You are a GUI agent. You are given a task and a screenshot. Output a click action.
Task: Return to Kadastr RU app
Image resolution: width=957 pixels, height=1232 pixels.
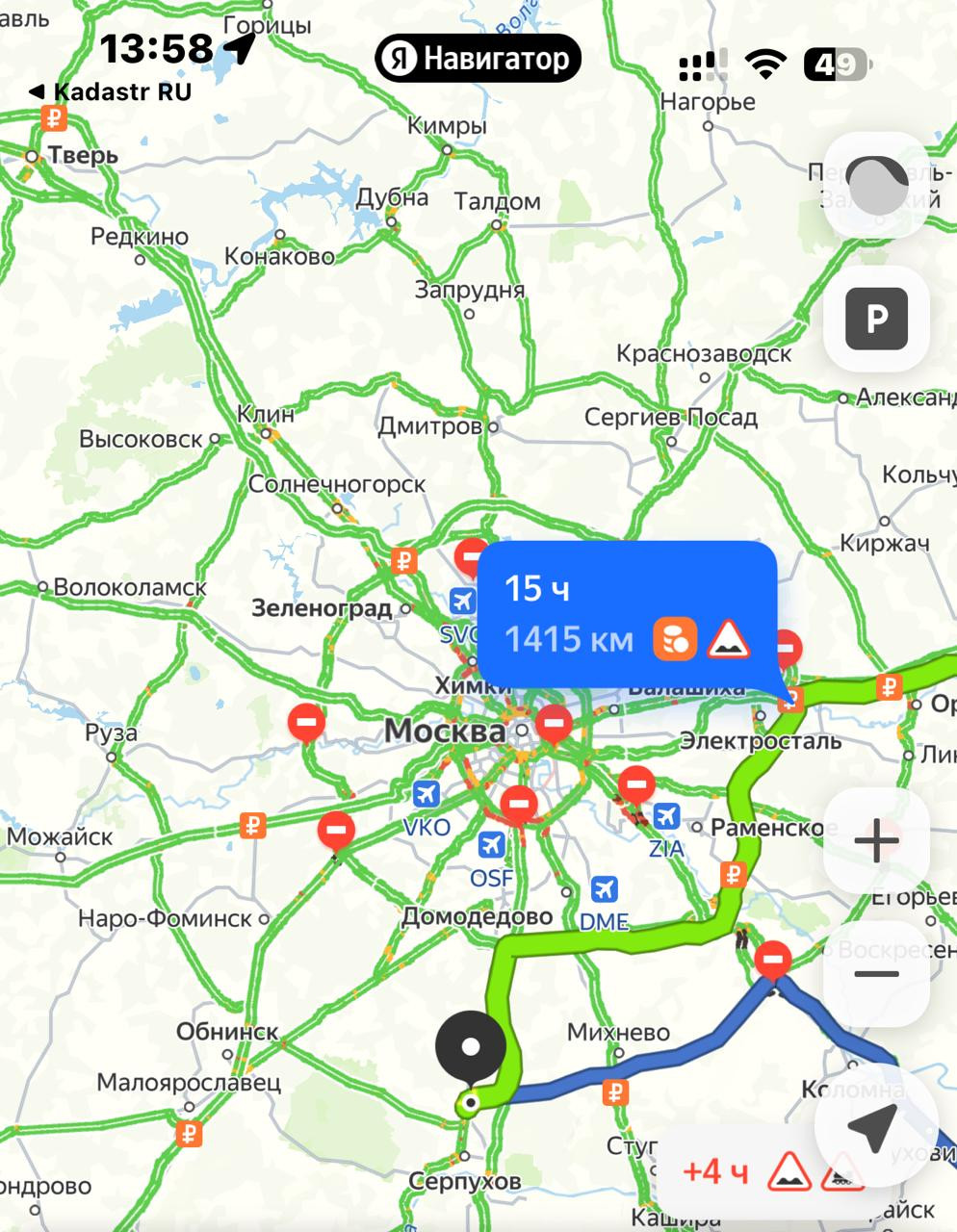point(111,92)
